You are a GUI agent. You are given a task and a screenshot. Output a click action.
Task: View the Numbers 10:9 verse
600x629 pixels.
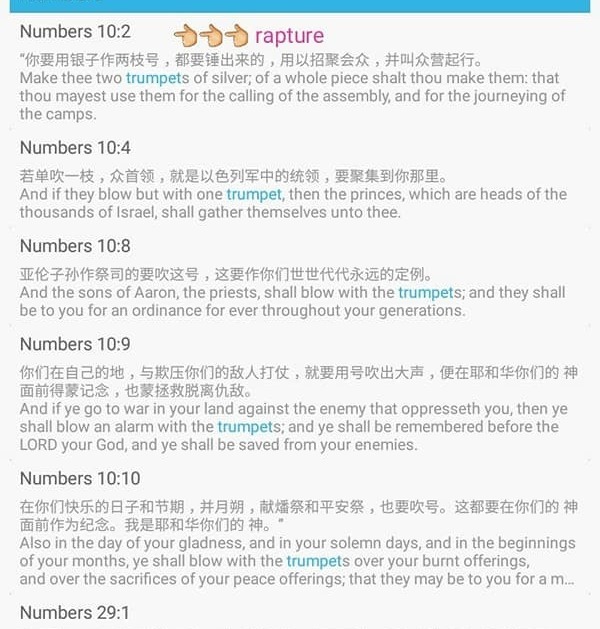(x=75, y=344)
